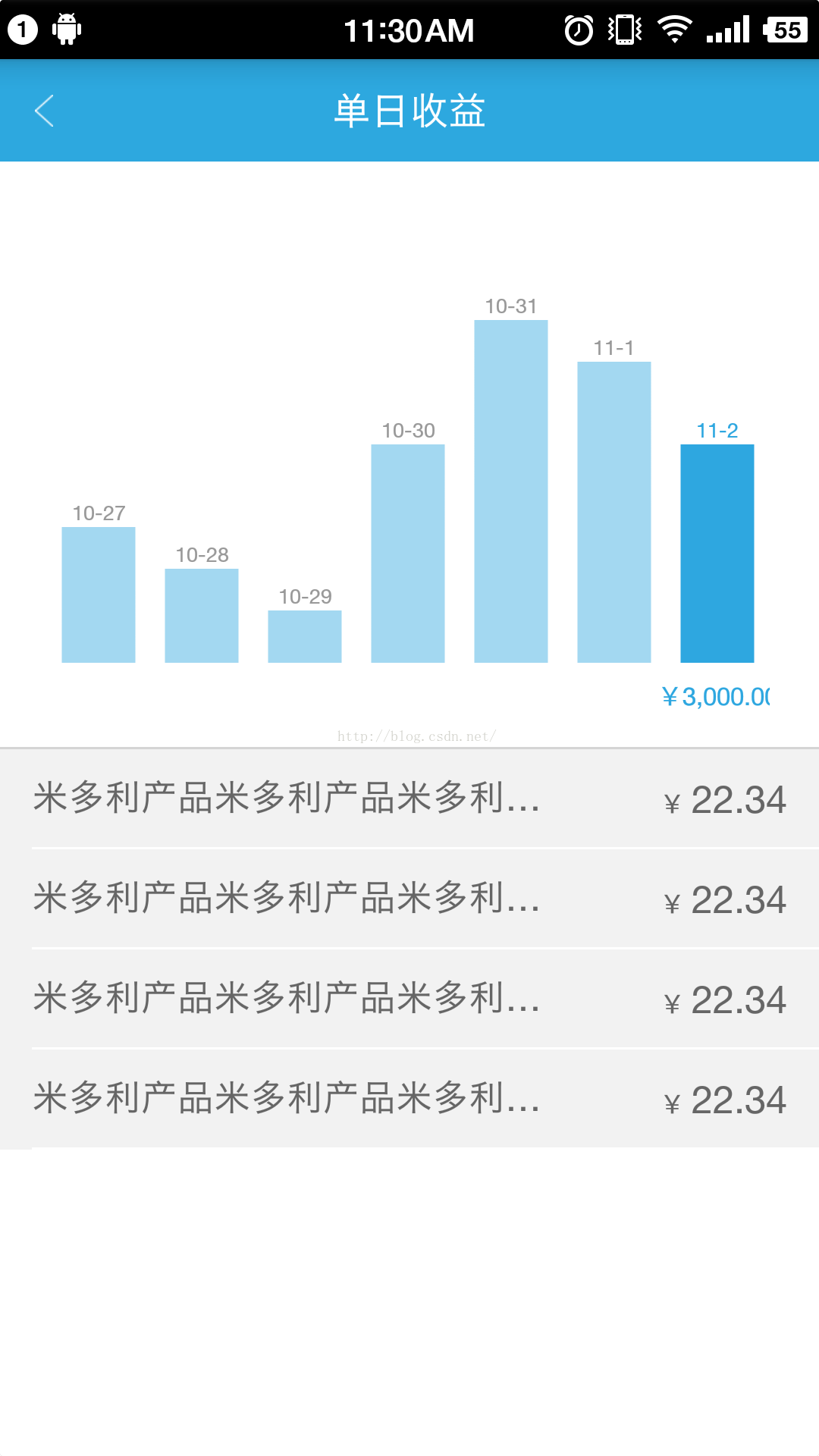The width and height of the screenshot is (819, 1456).
Task: Select the 10-30 bar in the chart
Action: (408, 554)
